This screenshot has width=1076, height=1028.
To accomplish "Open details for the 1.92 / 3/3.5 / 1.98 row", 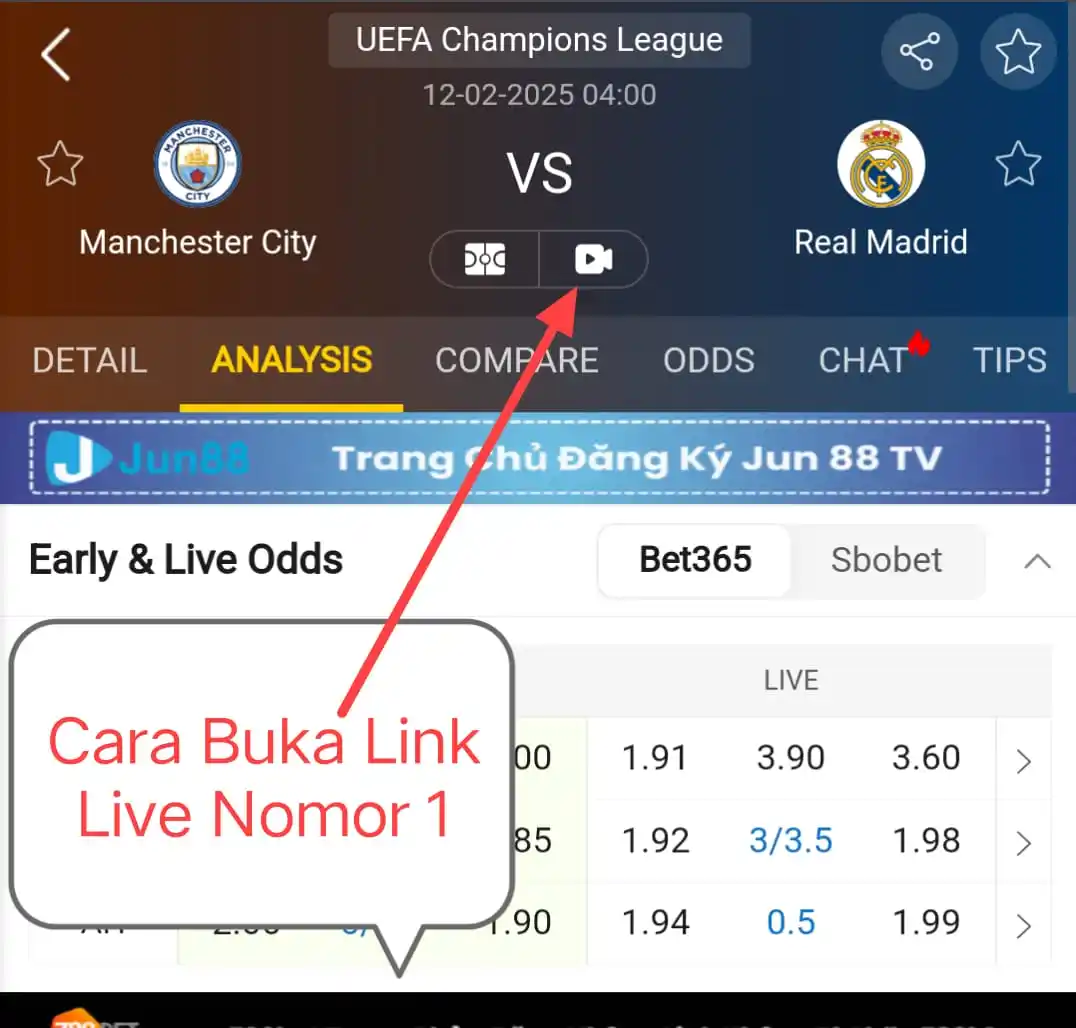I will 1023,843.
